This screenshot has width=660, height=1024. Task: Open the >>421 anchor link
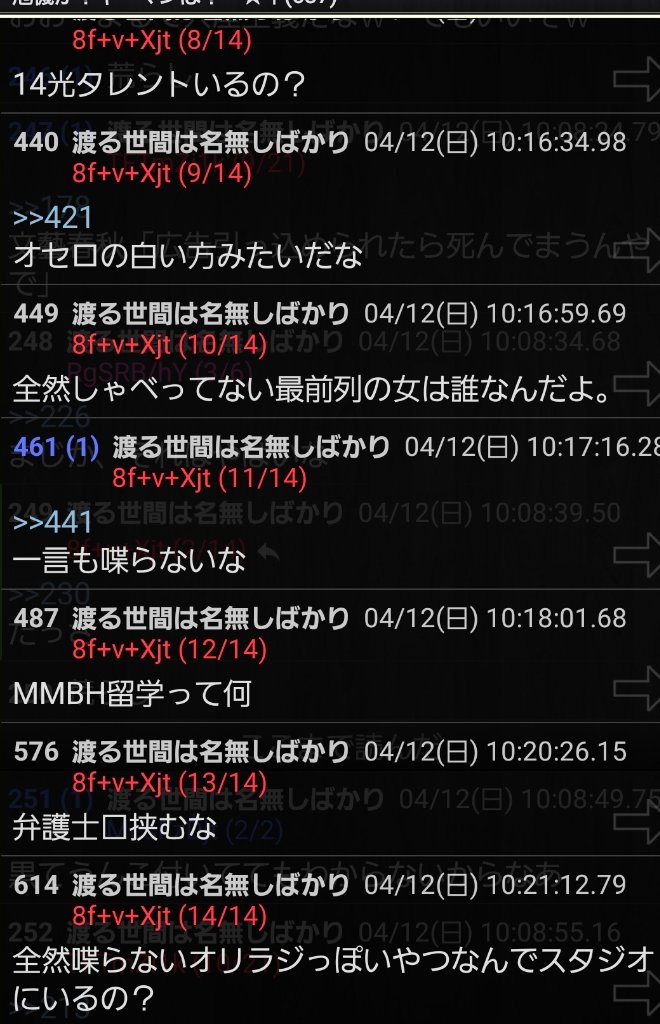53,217
